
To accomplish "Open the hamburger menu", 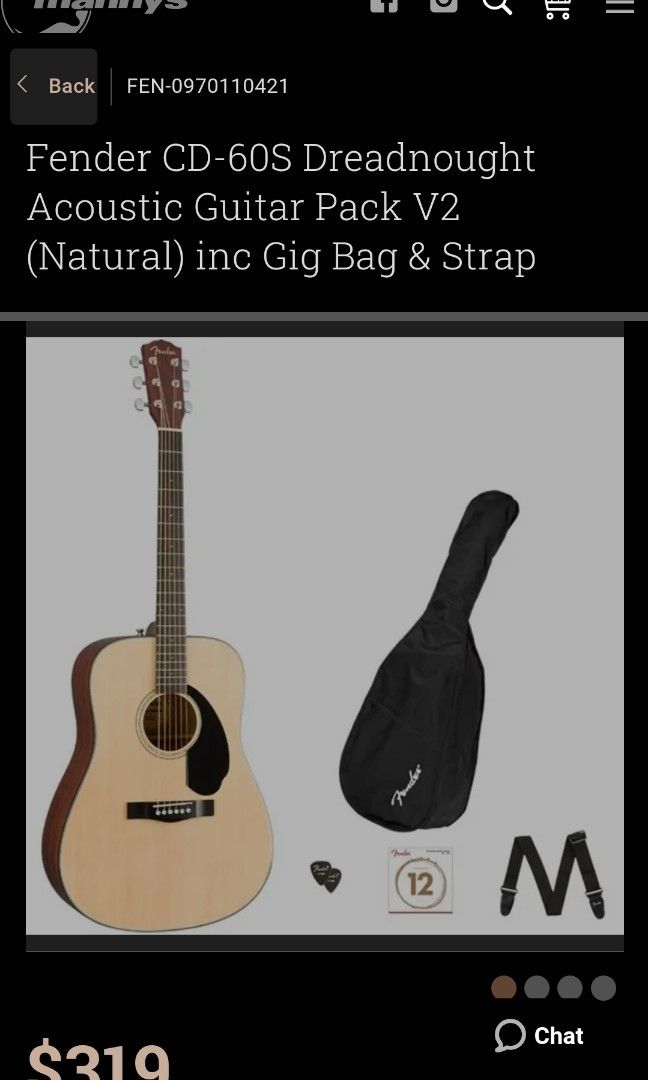I will point(620,6).
